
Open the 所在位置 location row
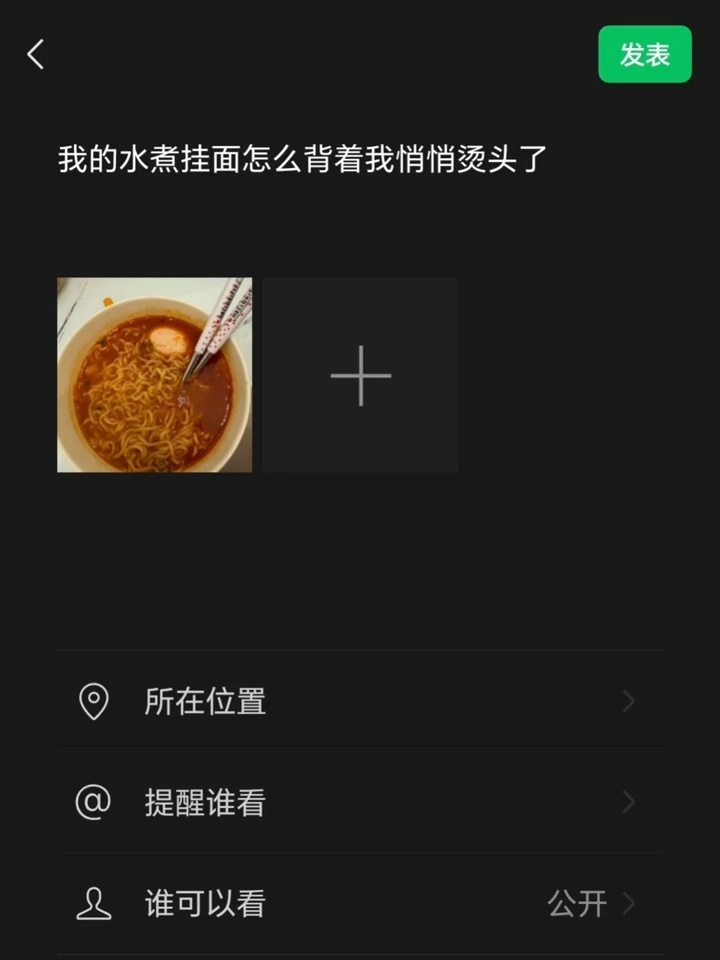pyautogui.click(x=360, y=701)
